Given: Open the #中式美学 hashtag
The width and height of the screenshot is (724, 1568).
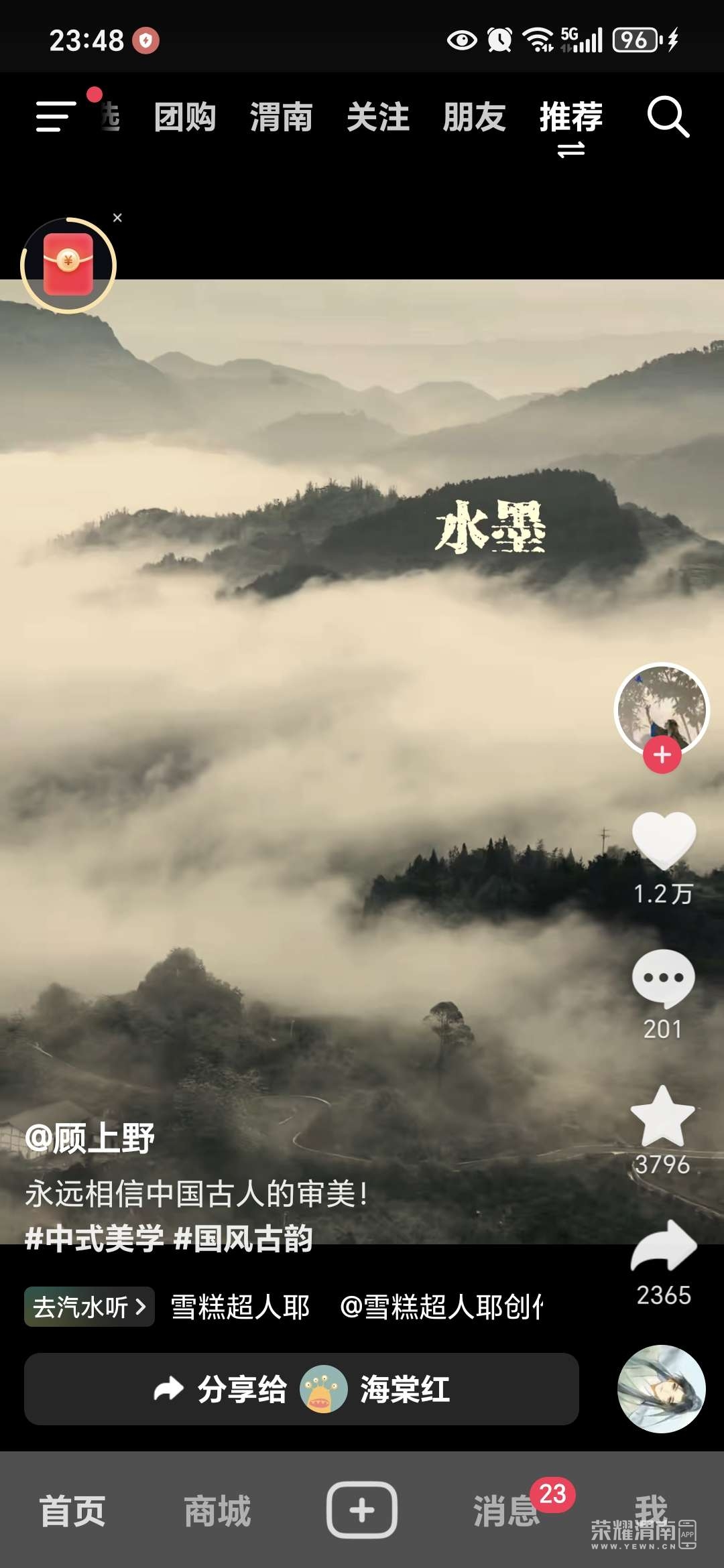Looking at the screenshot, I should [x=94, y=1238].
